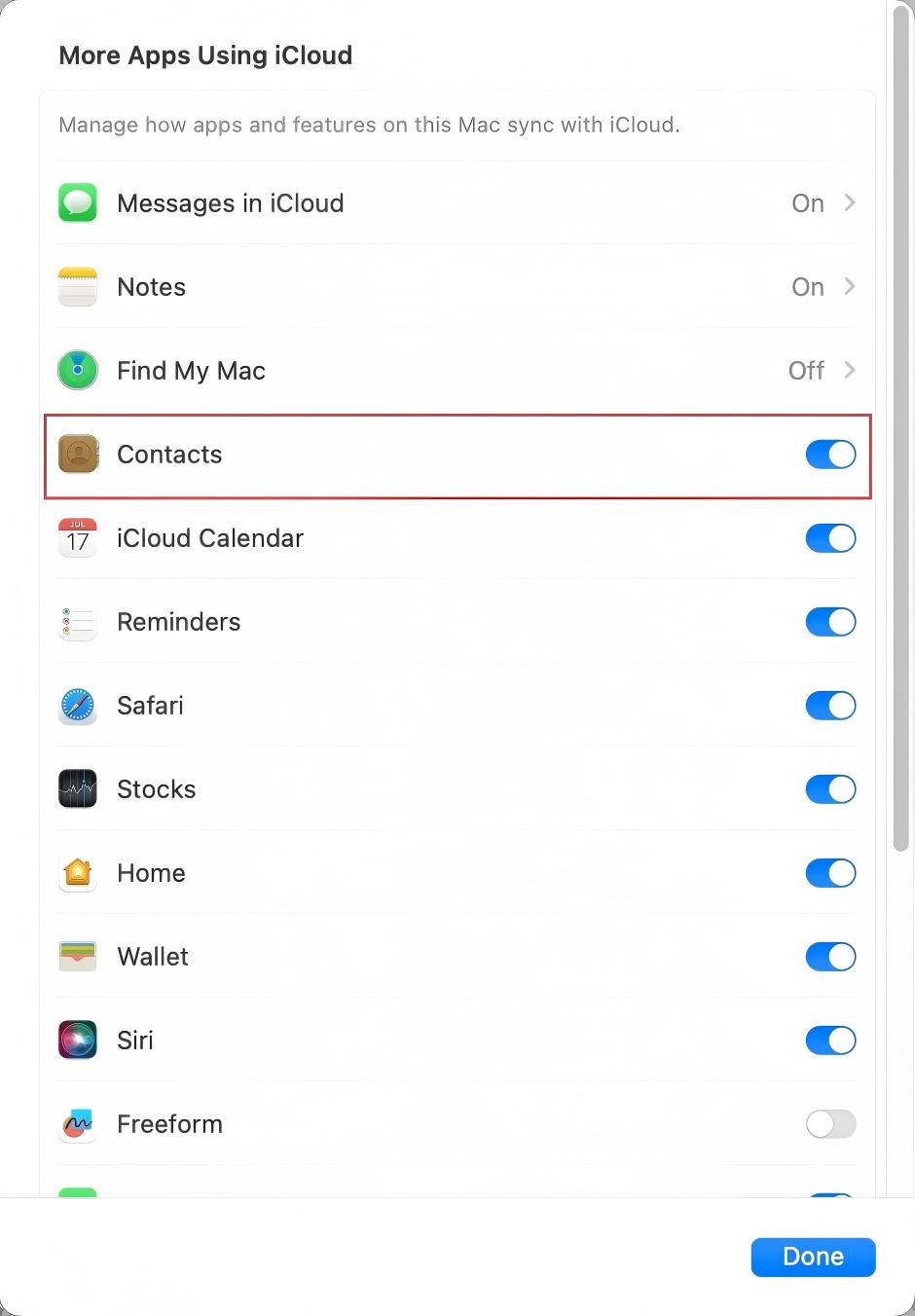Switch off Safari iCloud sync
Screen dimensions: 915x1316
click(830, 706)
